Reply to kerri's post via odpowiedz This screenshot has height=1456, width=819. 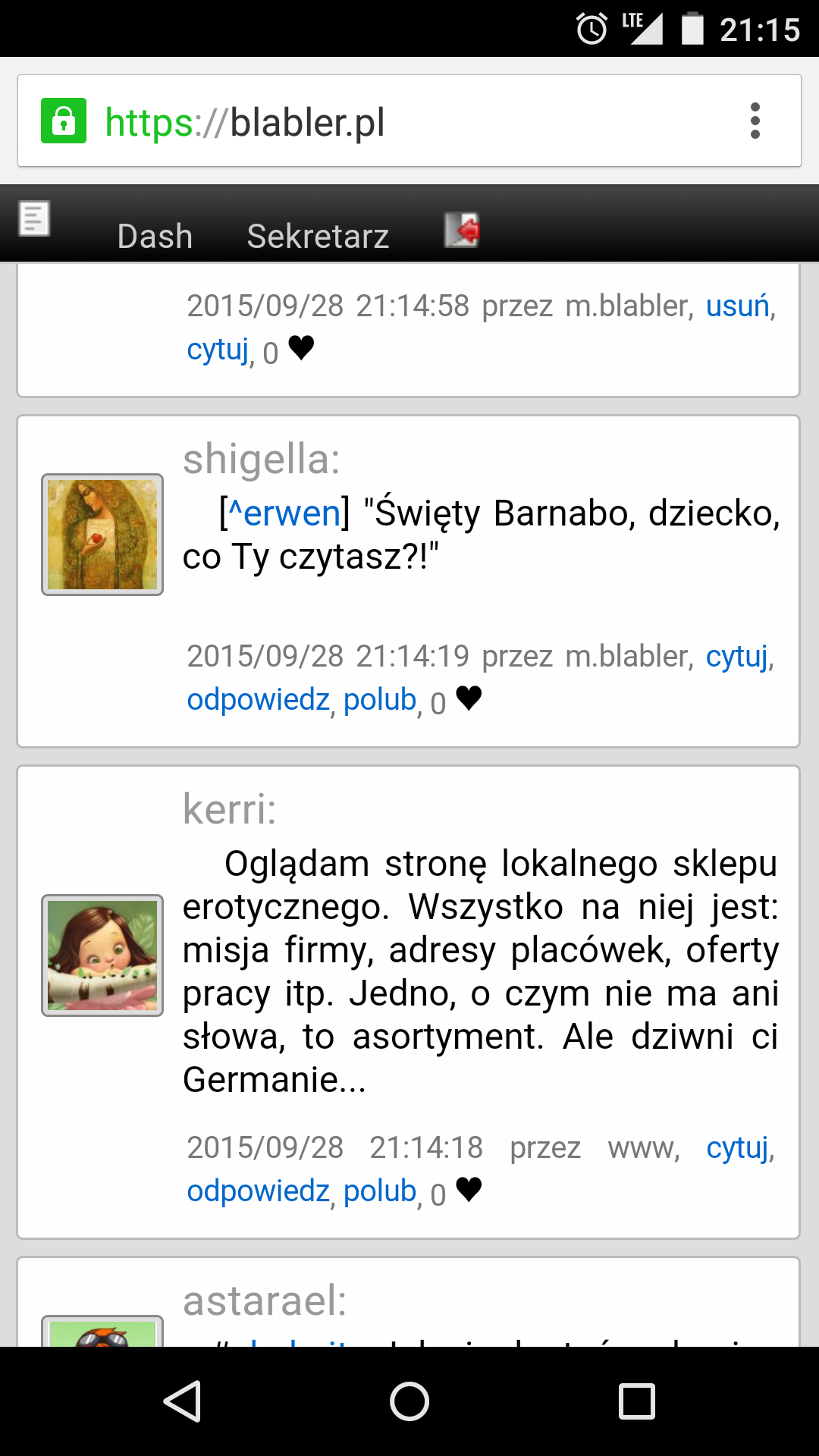click(258, 1191)
